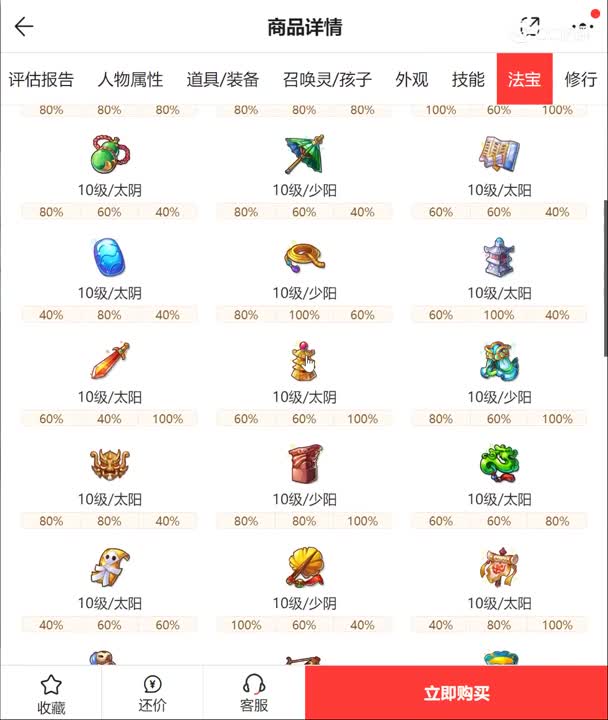Tap the 立即购买 button
Screen dimensions: 608x720
coord(456,693)
